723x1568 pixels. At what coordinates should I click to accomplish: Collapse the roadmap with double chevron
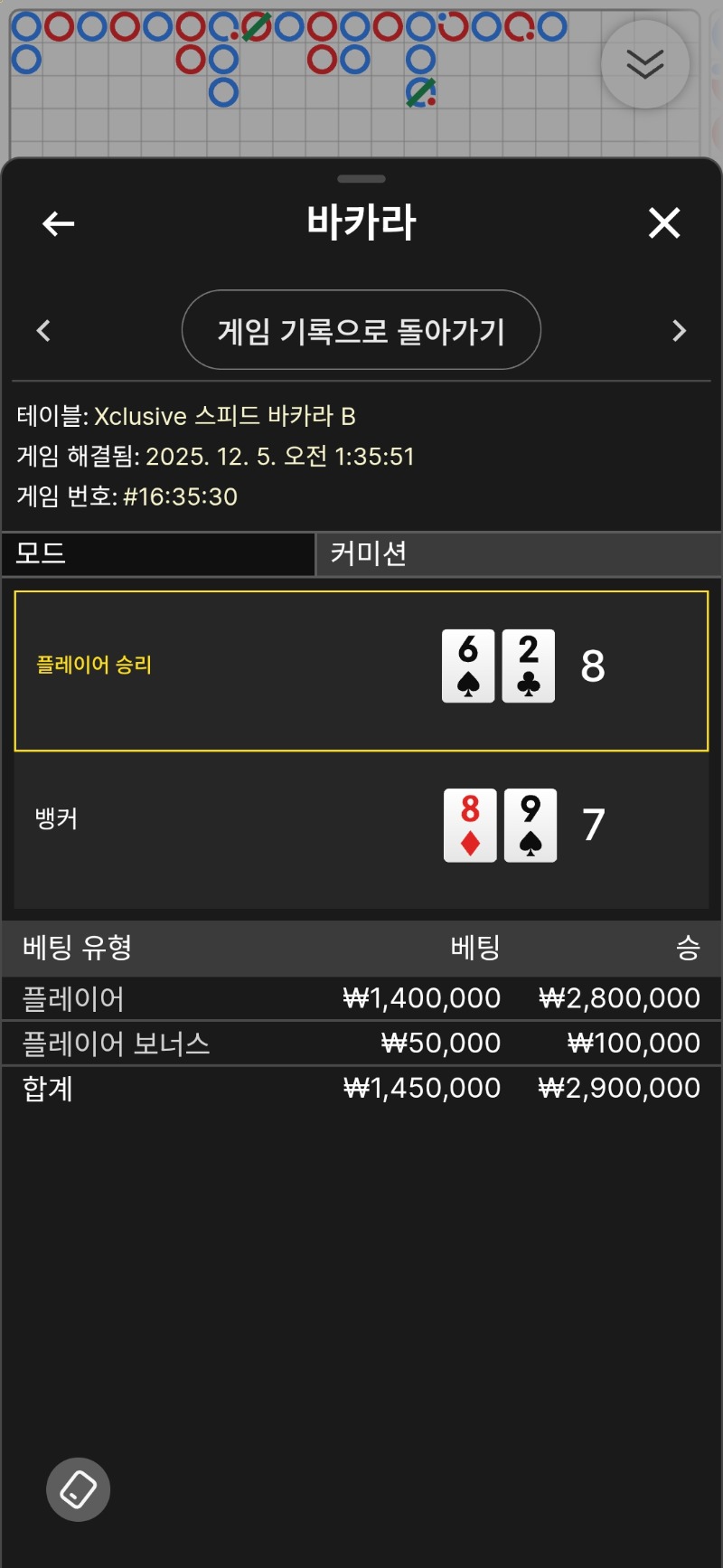(x=644, y=65)
